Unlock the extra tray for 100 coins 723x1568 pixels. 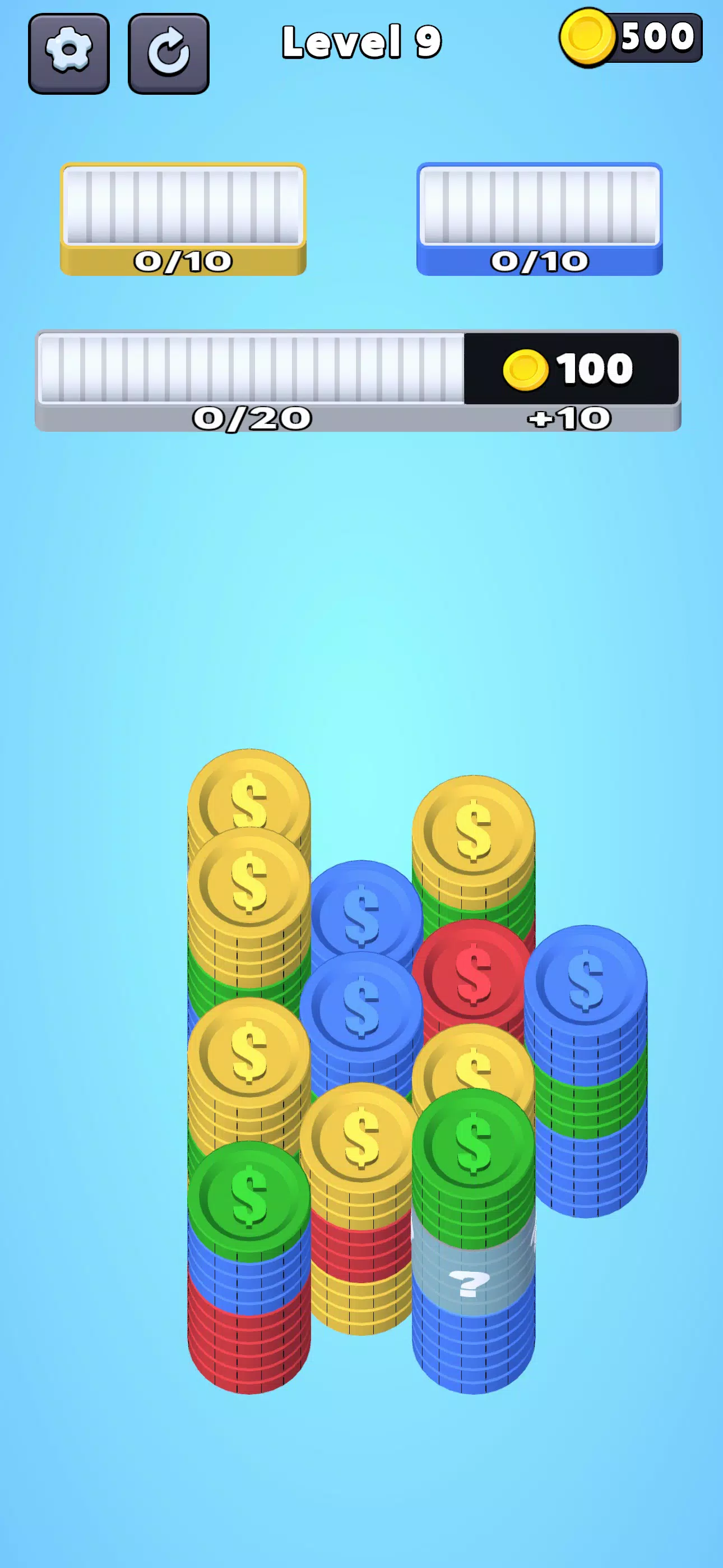point(571,369)
